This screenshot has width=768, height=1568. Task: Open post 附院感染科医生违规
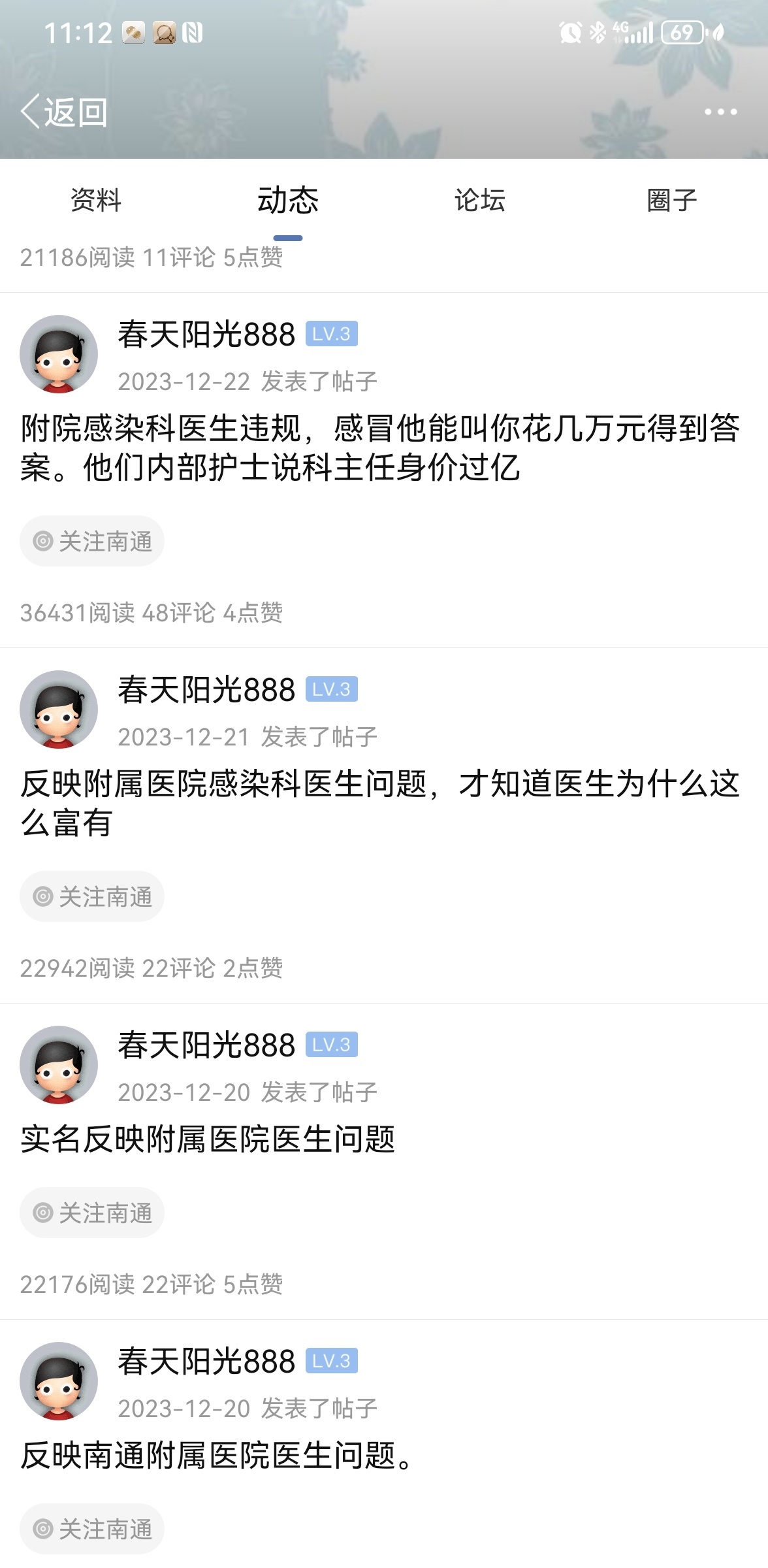tap(379, 448)
